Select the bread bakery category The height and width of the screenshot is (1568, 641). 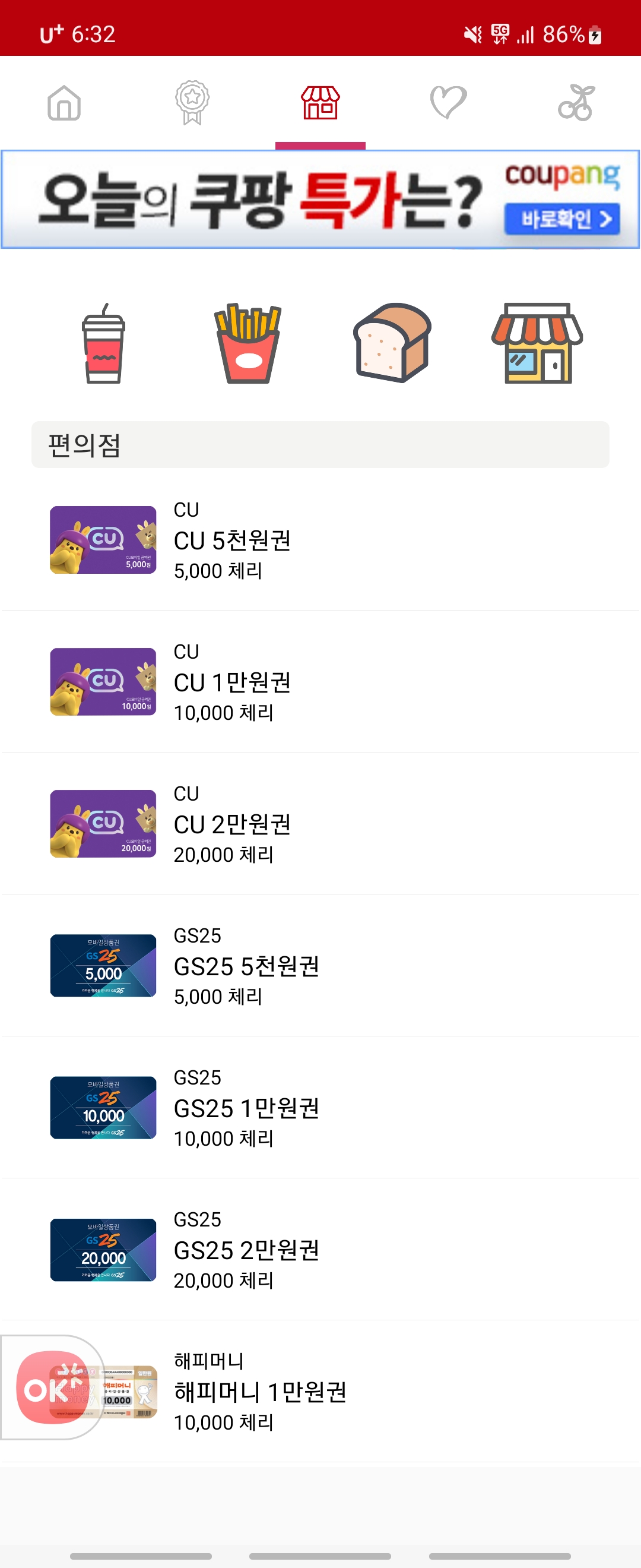coord(392,343)
